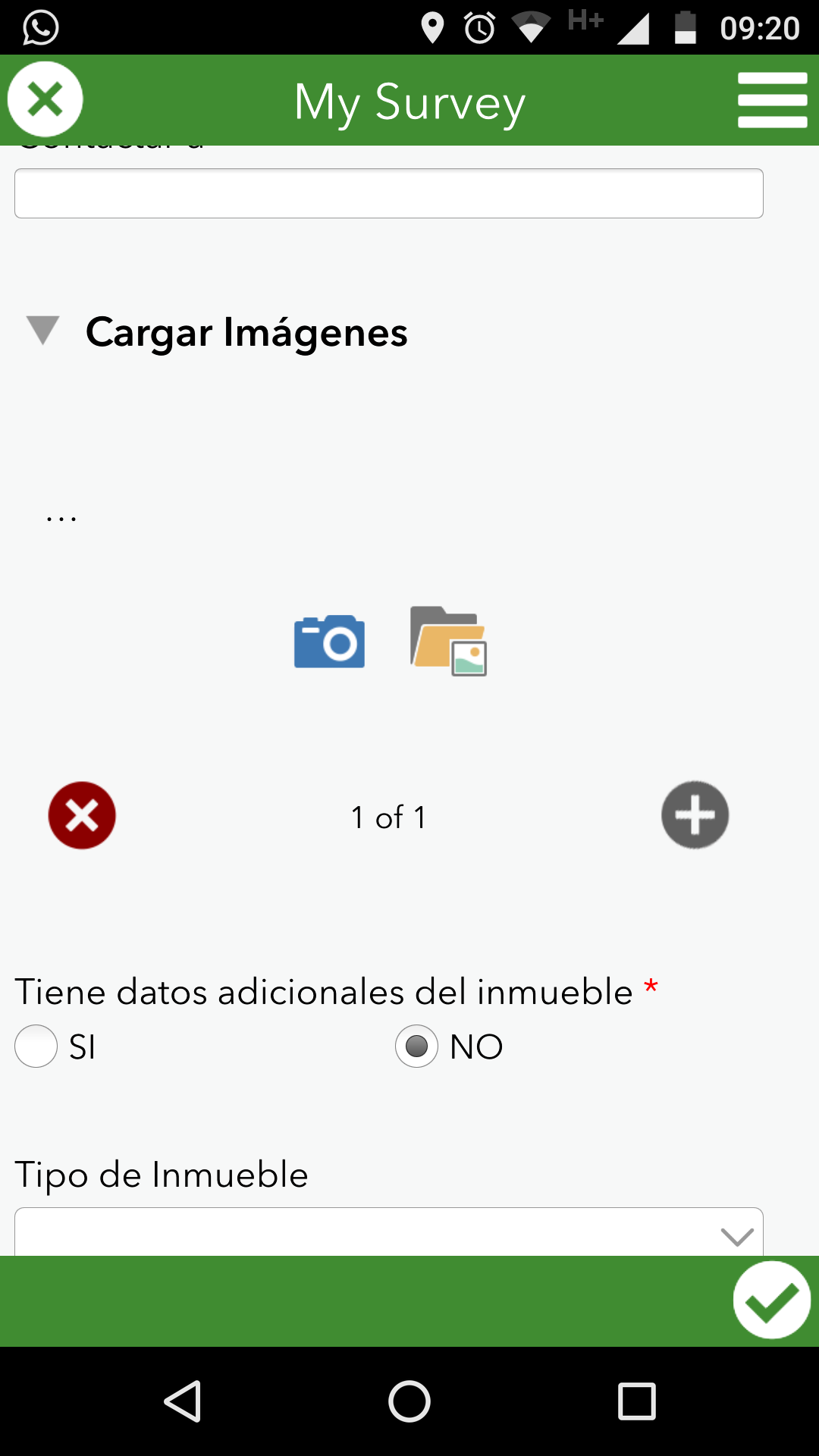
Task: Open the Tipo de Inmueble dropdown
Action: [x=388, y=1233]
